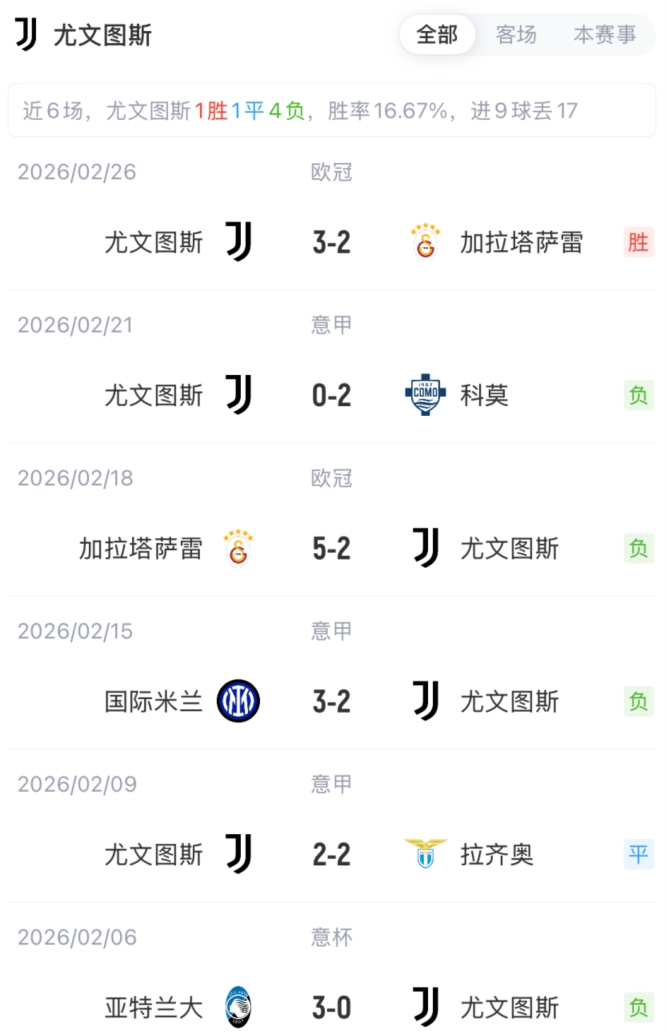
Task: Open the 尤文图斯 vs 加拉塔萨雷 3-2 match
Action: (331, 242)
